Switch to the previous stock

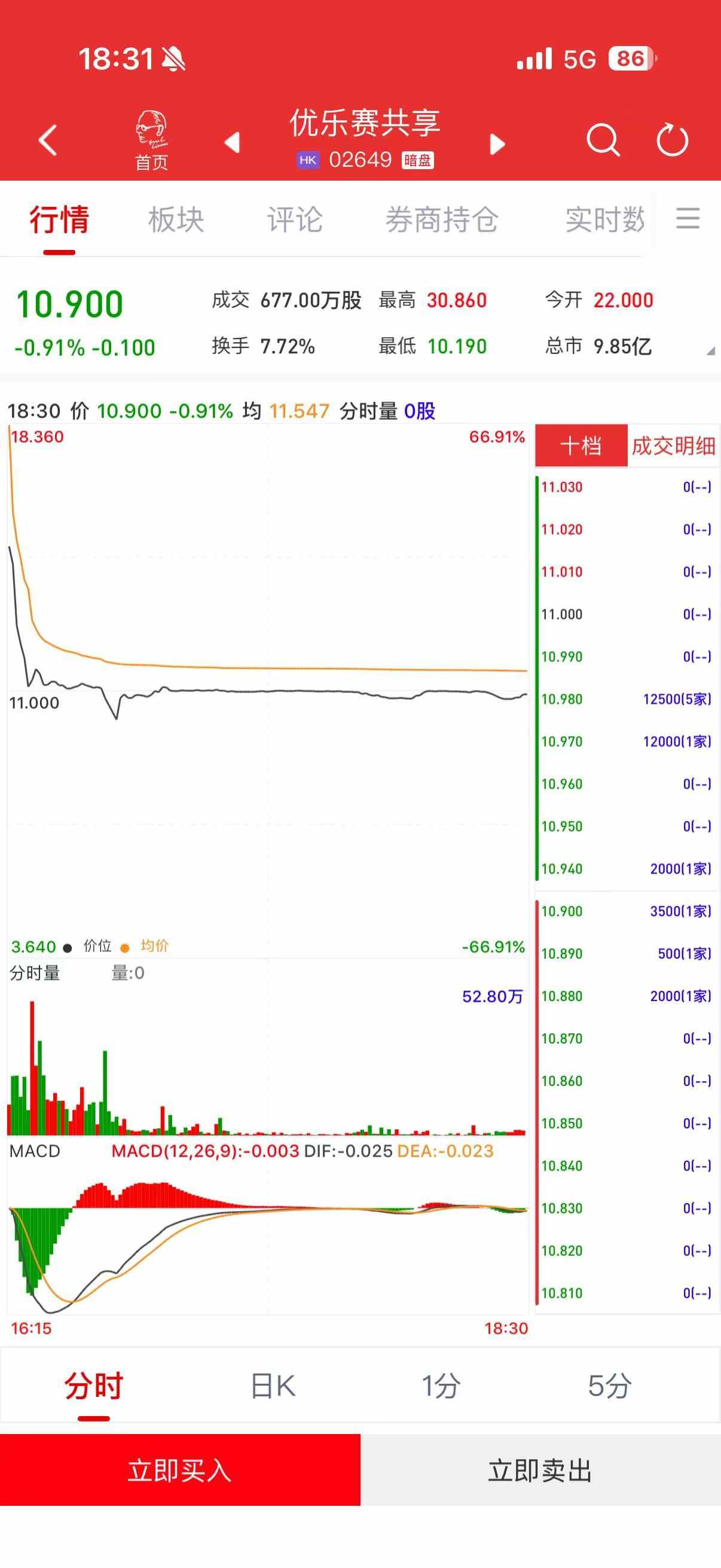(233, 142)
